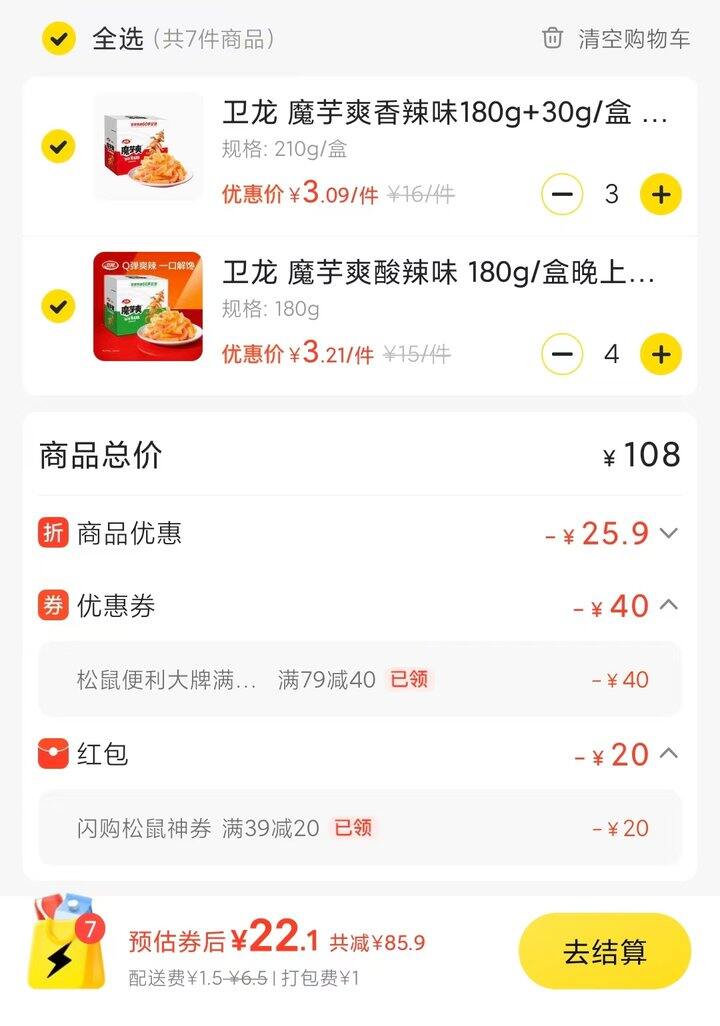This screenshot has width=720, height=1026.
Task: Collapse the 红包 red packet section
Action: pyautogui.click(x=669, y=753)
